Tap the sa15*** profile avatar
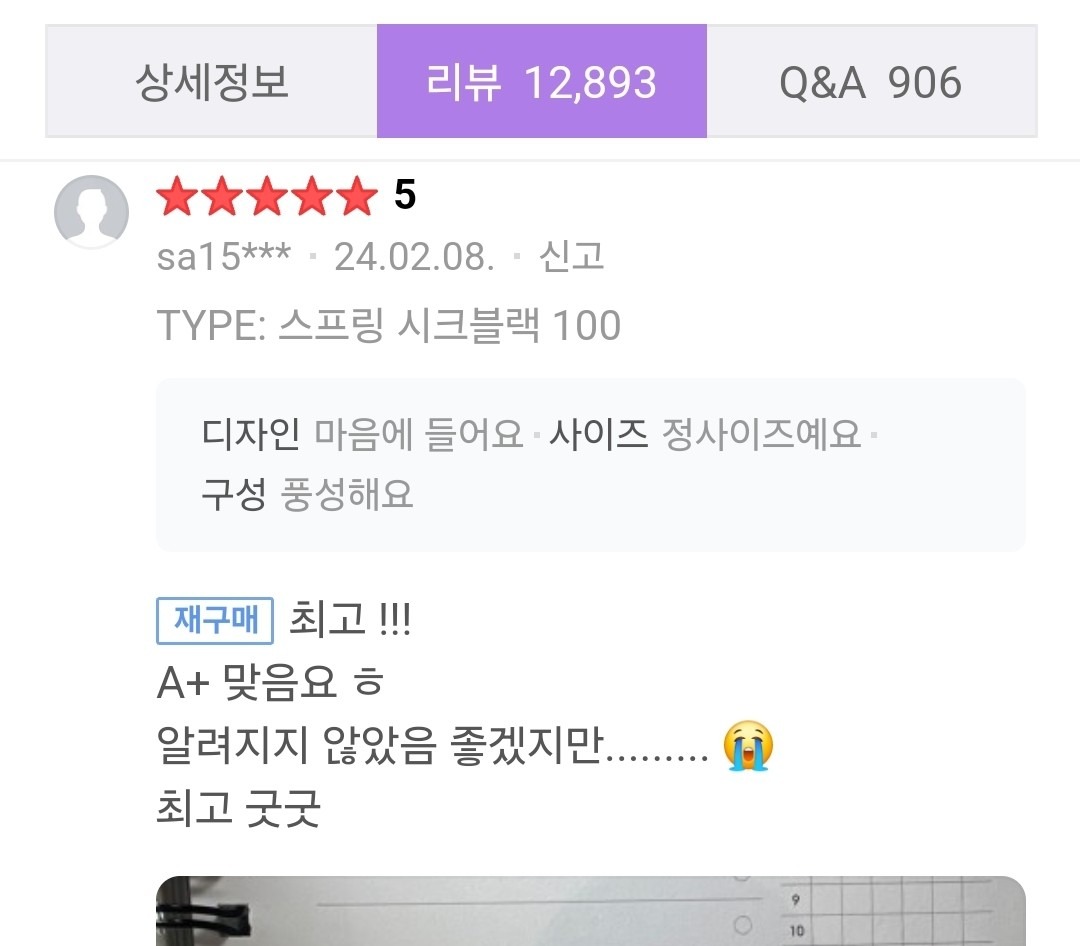This screenshot has width=1080, height=946. pos(91,212)
